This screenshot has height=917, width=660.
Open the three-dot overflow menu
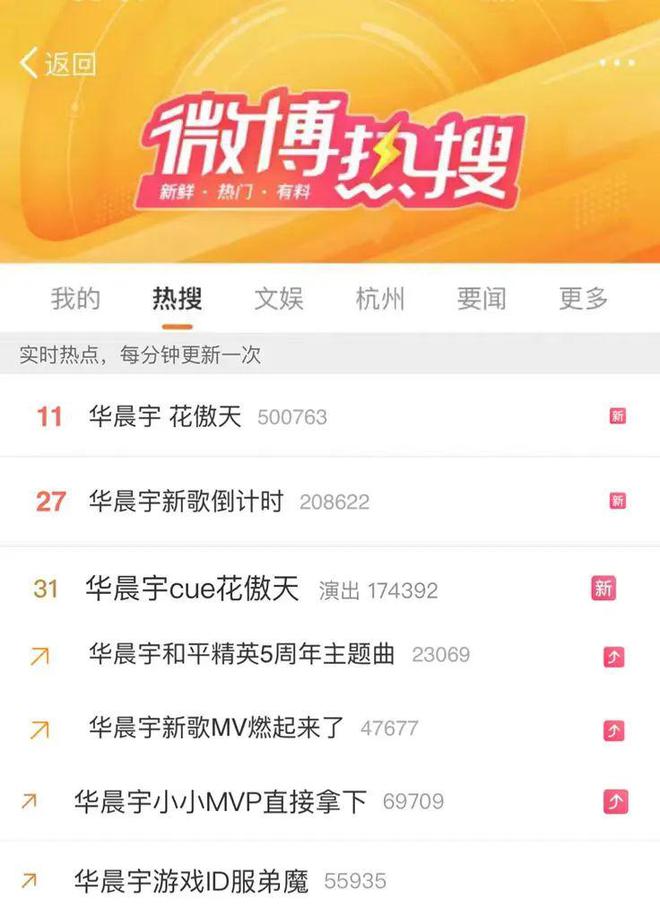coord(617,63)
